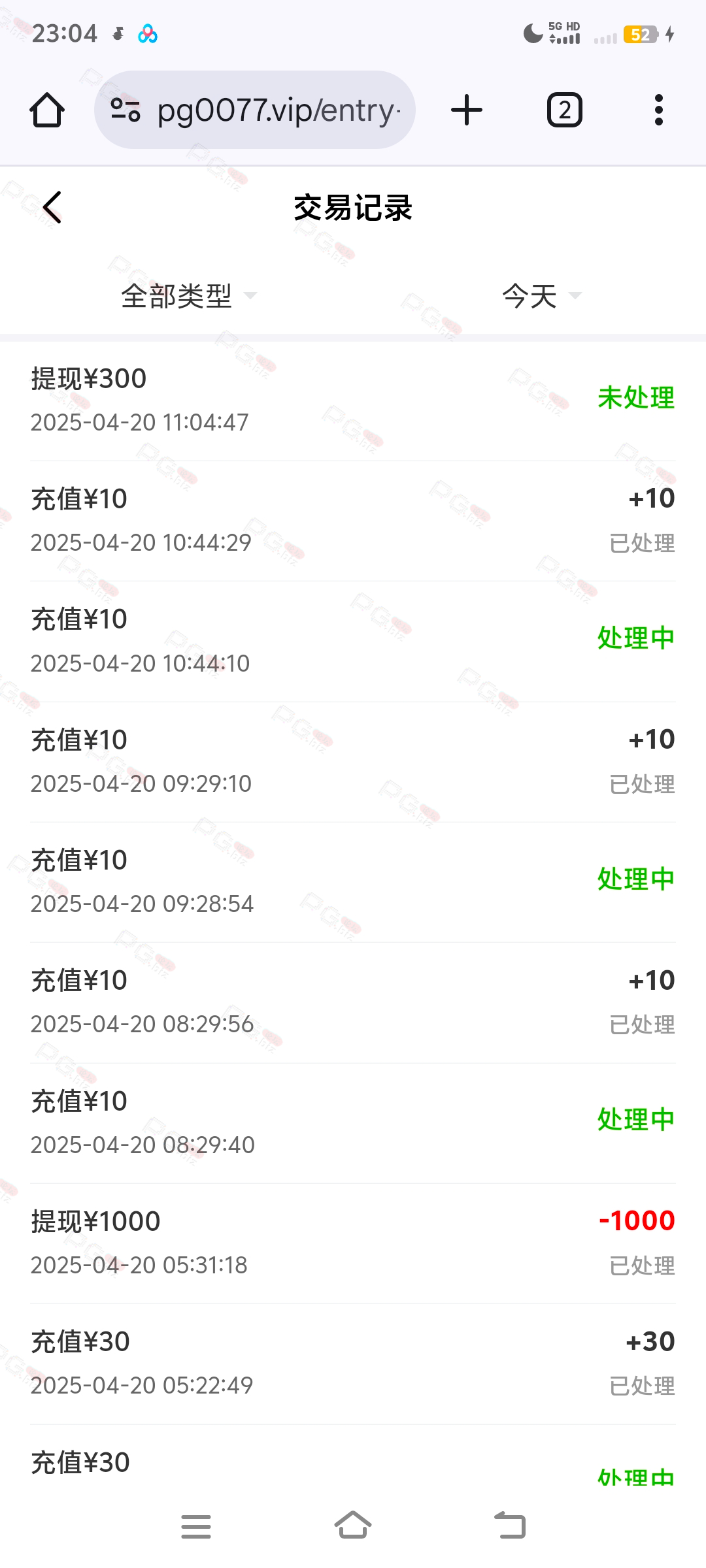Viewport: 706px width, 1568px height.
Task: Open the 今天 date filter dropdown
Action: coord(541,296)
